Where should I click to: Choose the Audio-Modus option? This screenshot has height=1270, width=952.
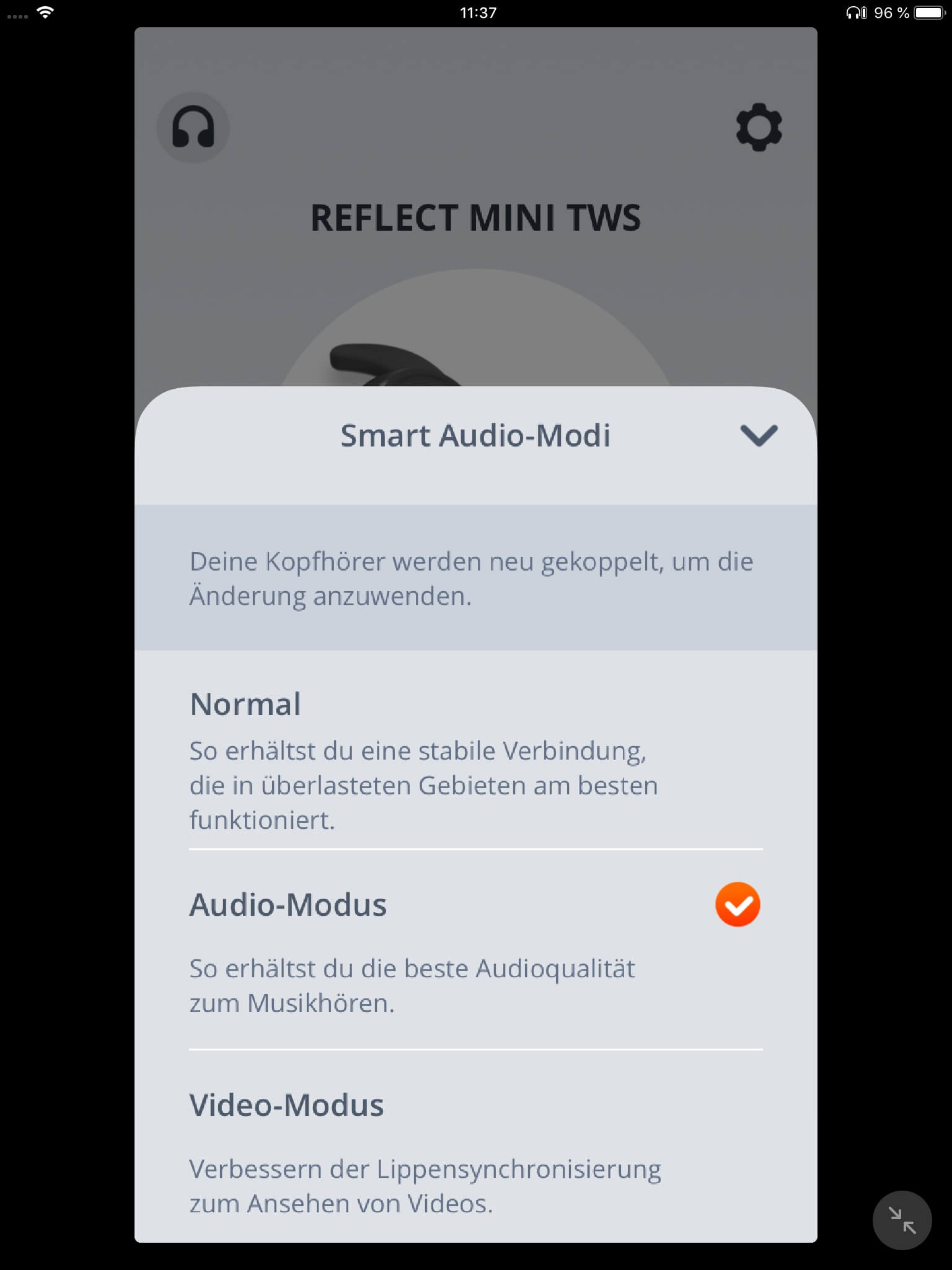475,949
